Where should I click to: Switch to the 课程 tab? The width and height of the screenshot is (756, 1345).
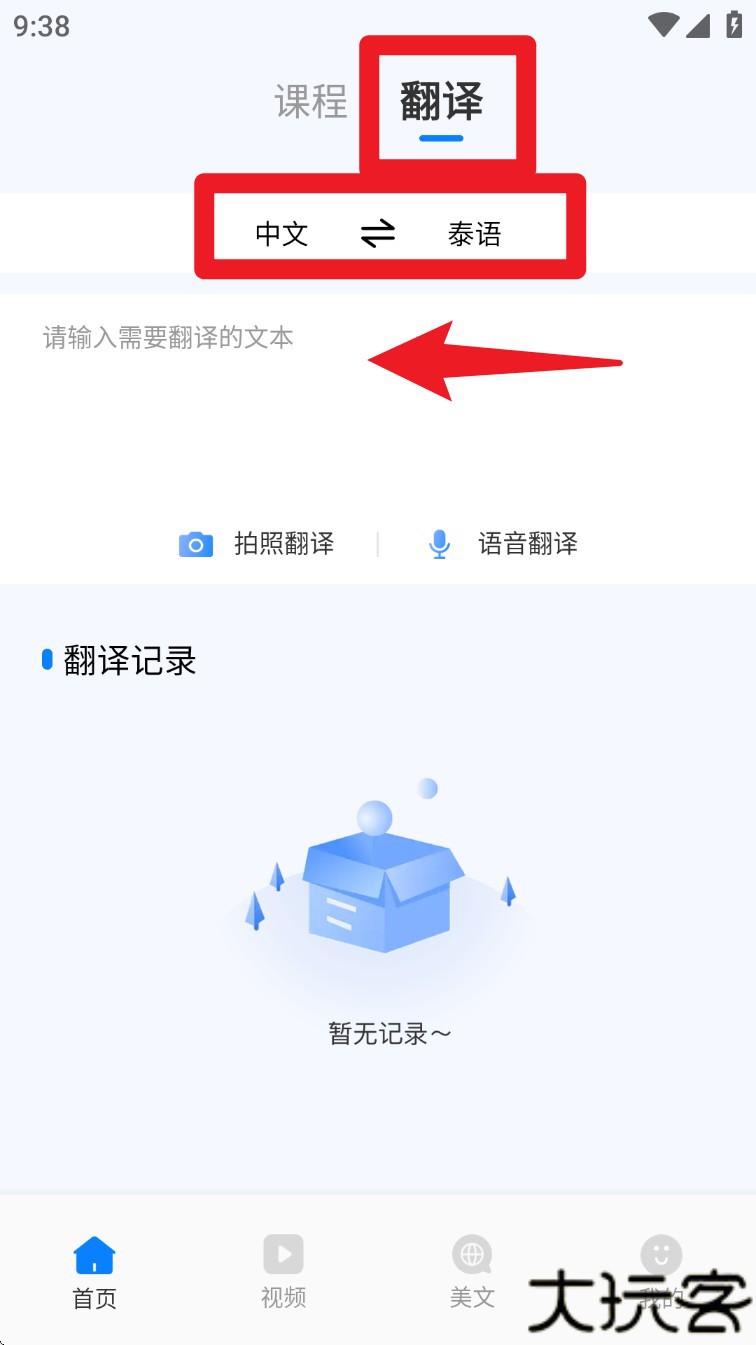point(311,102)
